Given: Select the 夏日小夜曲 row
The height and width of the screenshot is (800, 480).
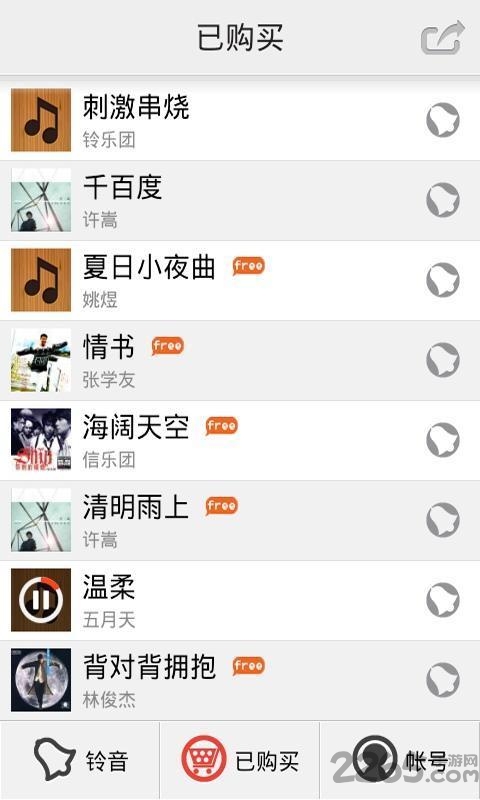Looking at the screenshot, I should coord(240,281).
